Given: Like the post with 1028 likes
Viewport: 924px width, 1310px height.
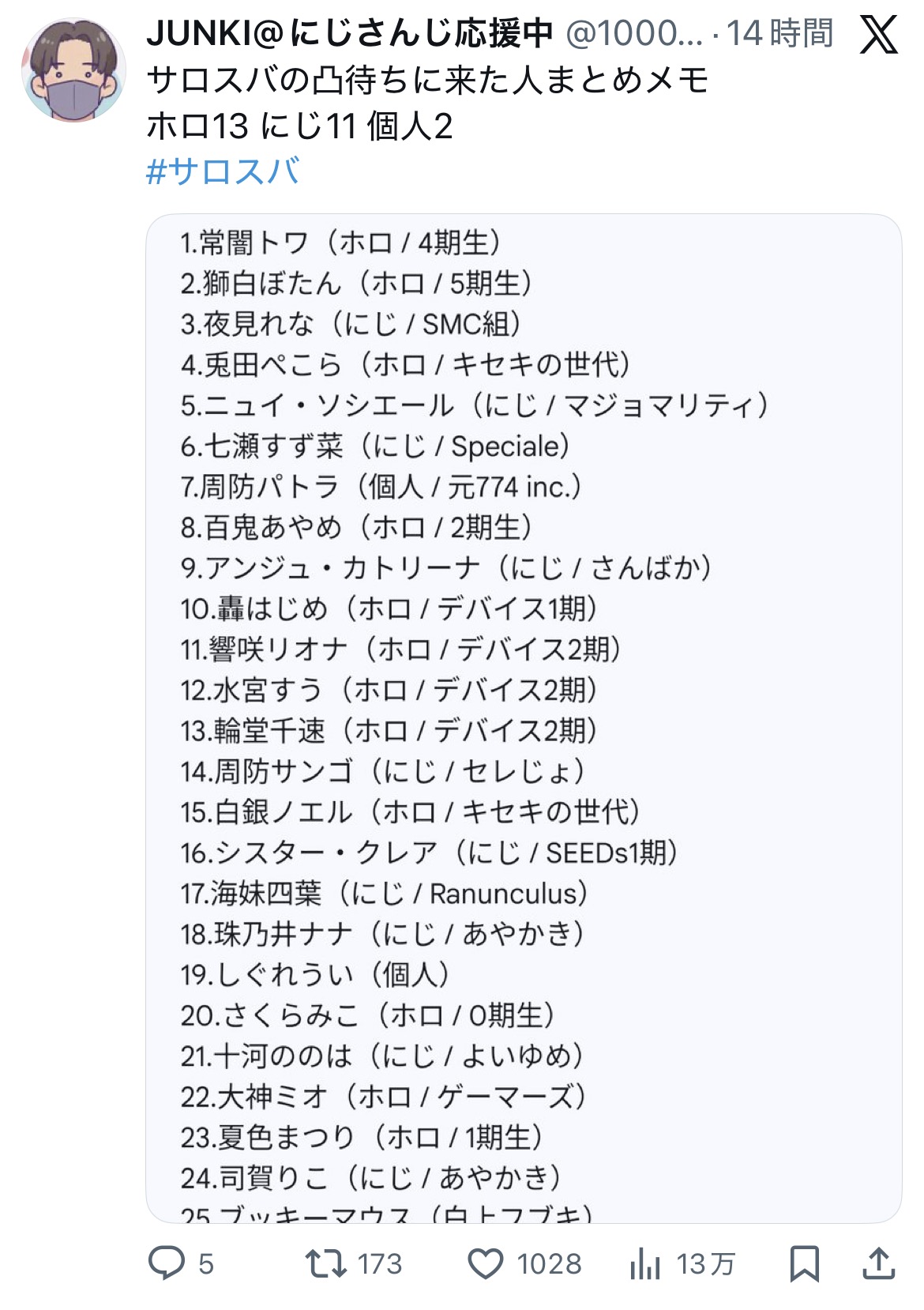Looking at the screenshot, I should coord(524,1263).
